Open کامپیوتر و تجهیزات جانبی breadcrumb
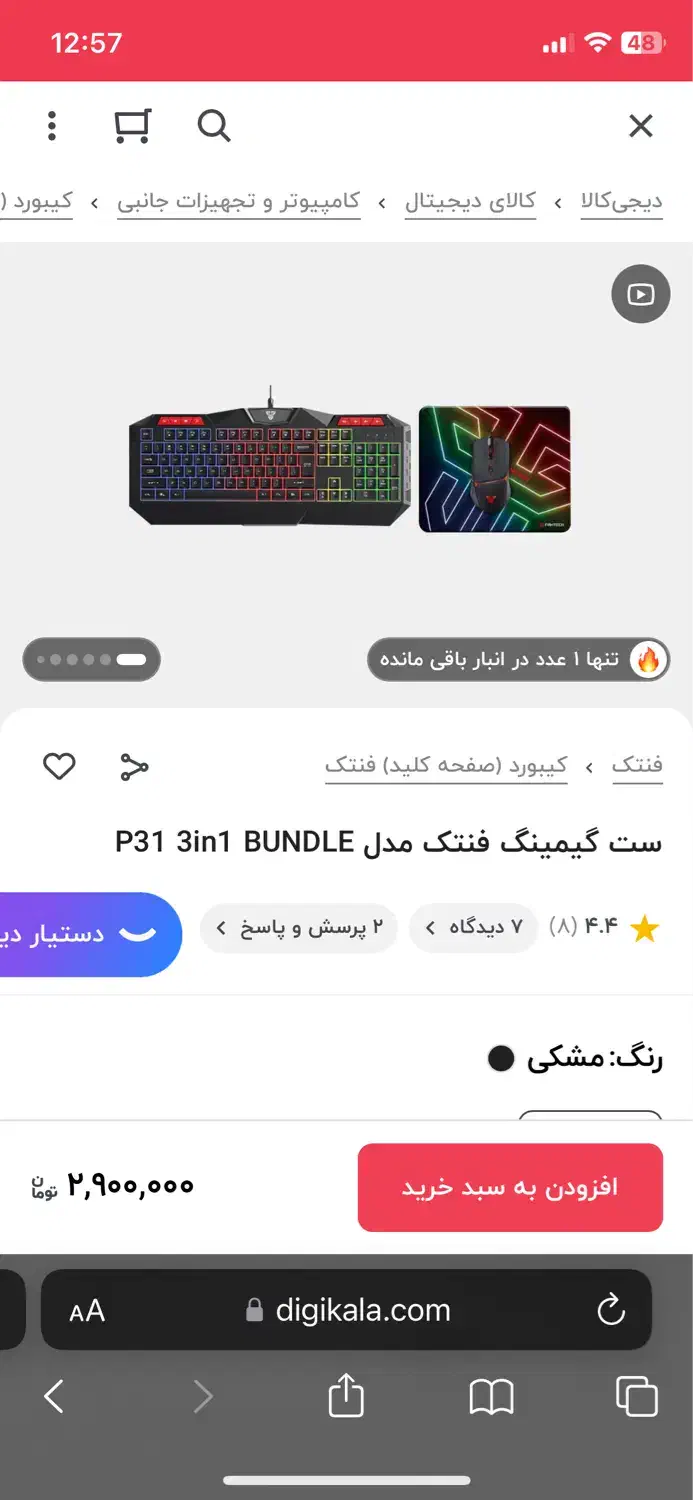This screenshot has height=1500, width=693. [x=238, y=202]
